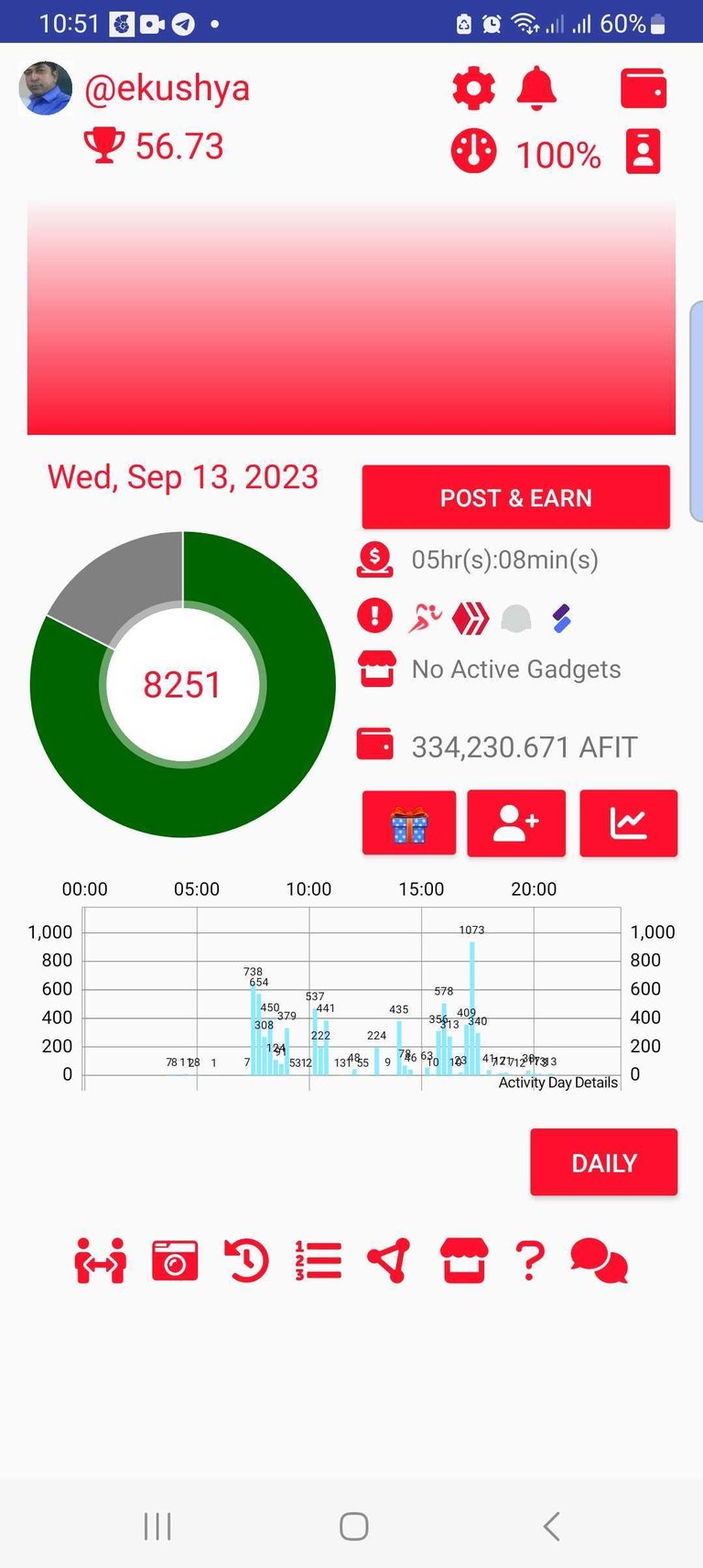703x1568 pixels.
Task: Open the profile badge icon
Action: tap(644, 151)
